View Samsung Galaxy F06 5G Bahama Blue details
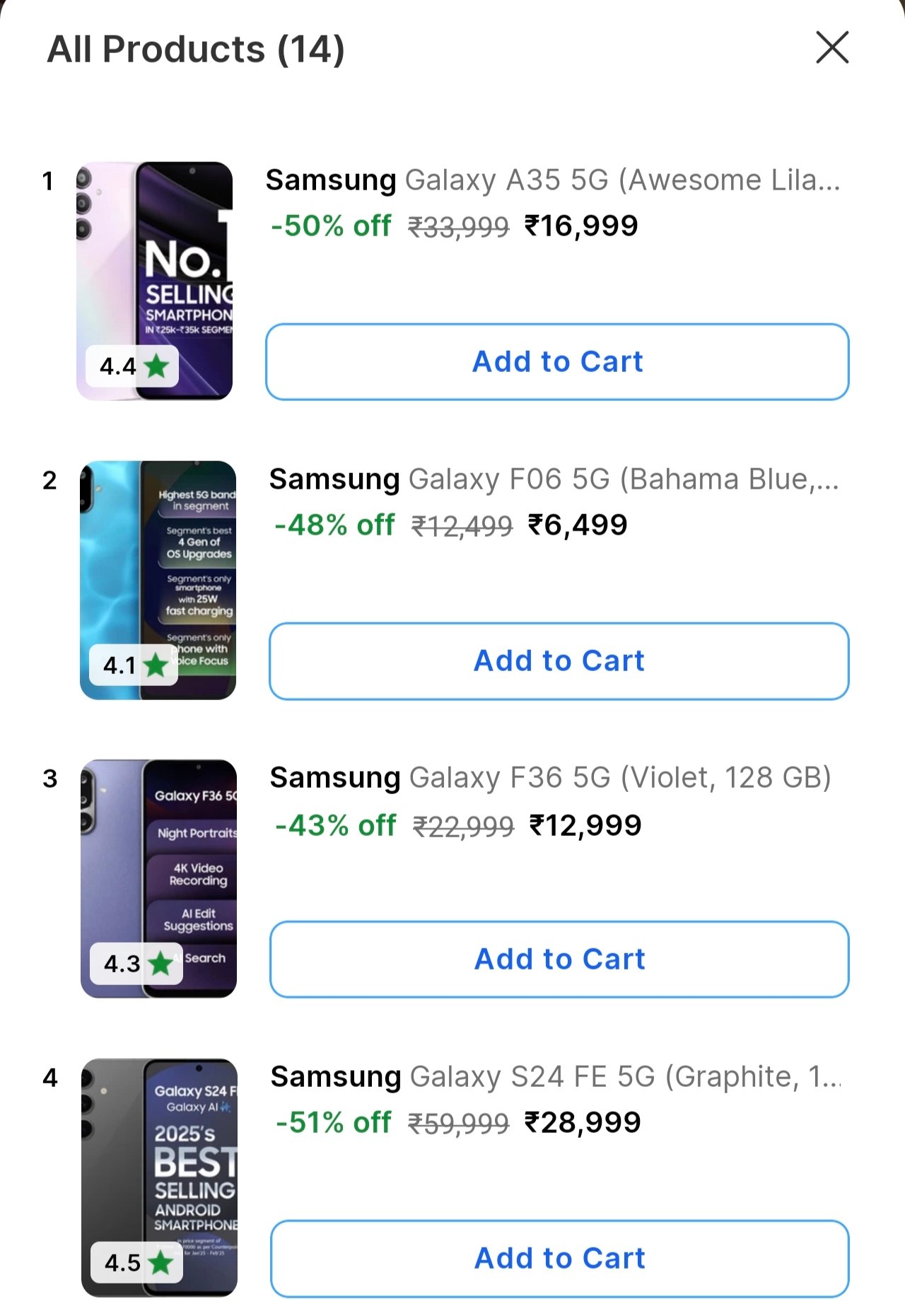905x1316 pixels. pos(554,479)
